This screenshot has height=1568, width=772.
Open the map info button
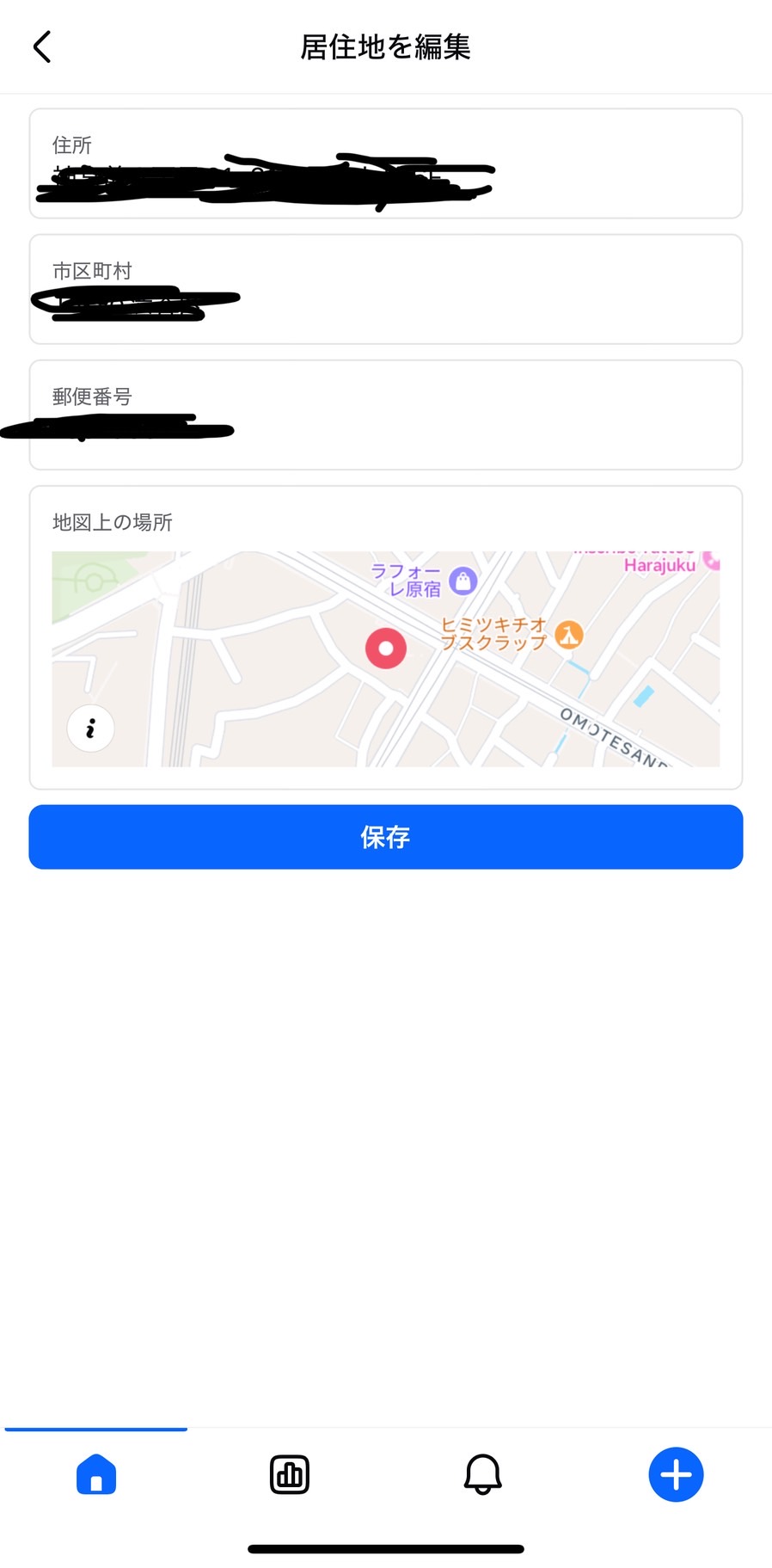pyautogui.click(x=91, y=729)
